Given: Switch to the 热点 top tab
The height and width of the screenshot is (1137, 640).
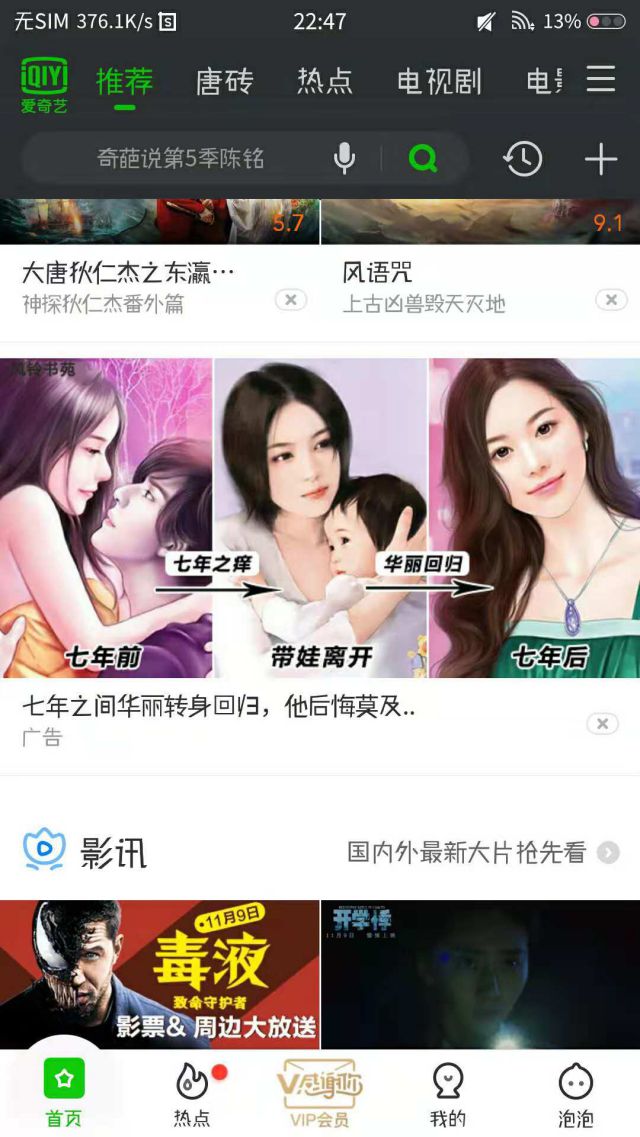Looking at the screenshot, I should (325, 81).
